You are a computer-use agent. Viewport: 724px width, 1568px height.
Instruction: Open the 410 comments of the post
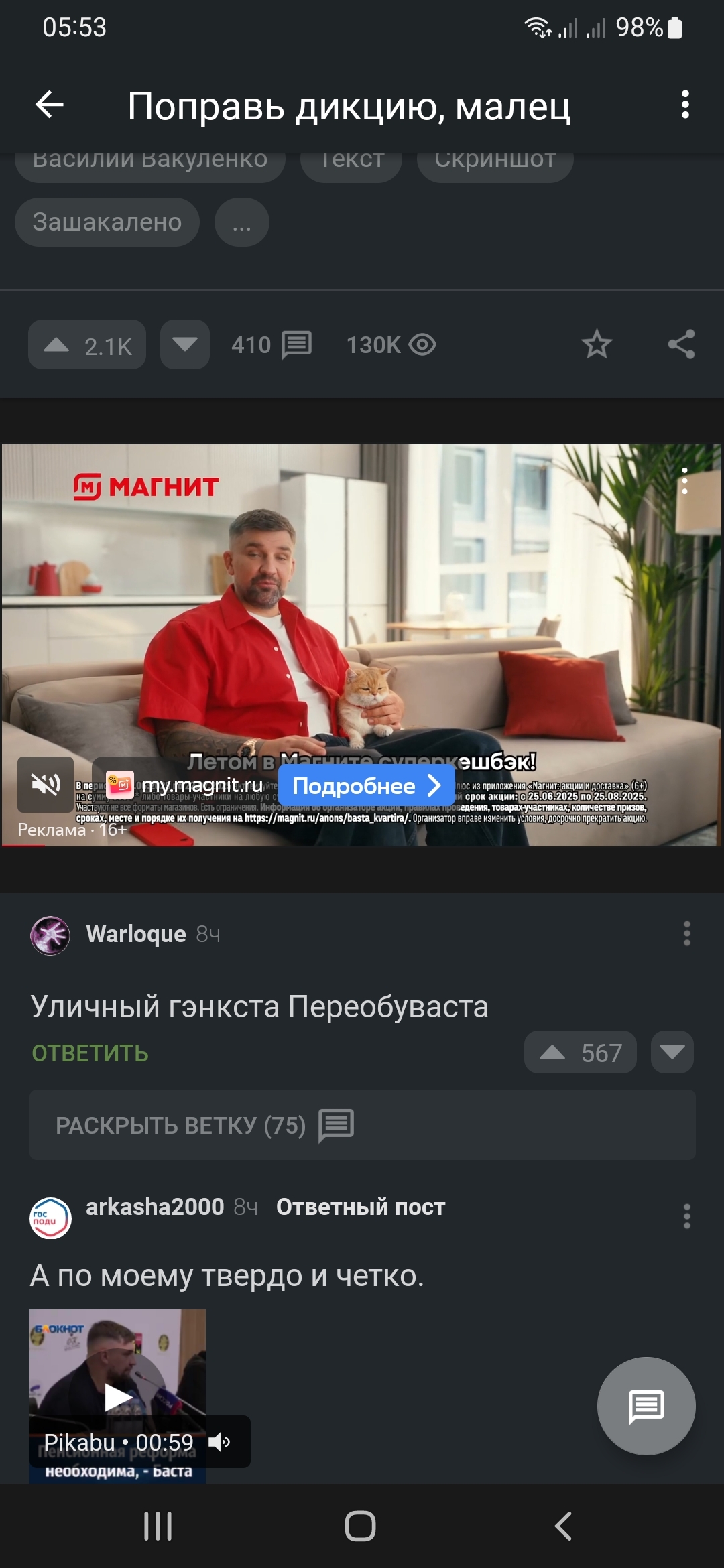[271, 345]
